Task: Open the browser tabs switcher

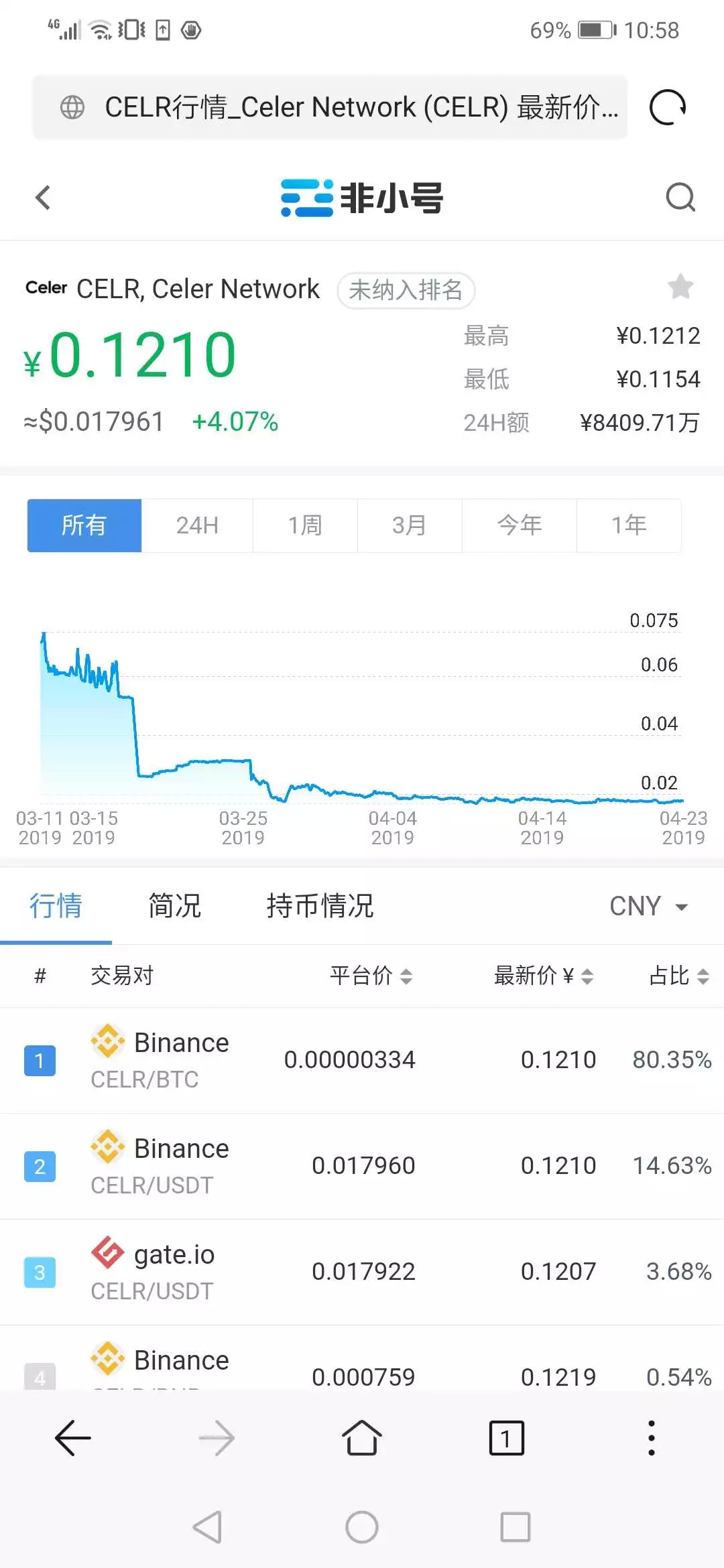Action: point(506,1438)
